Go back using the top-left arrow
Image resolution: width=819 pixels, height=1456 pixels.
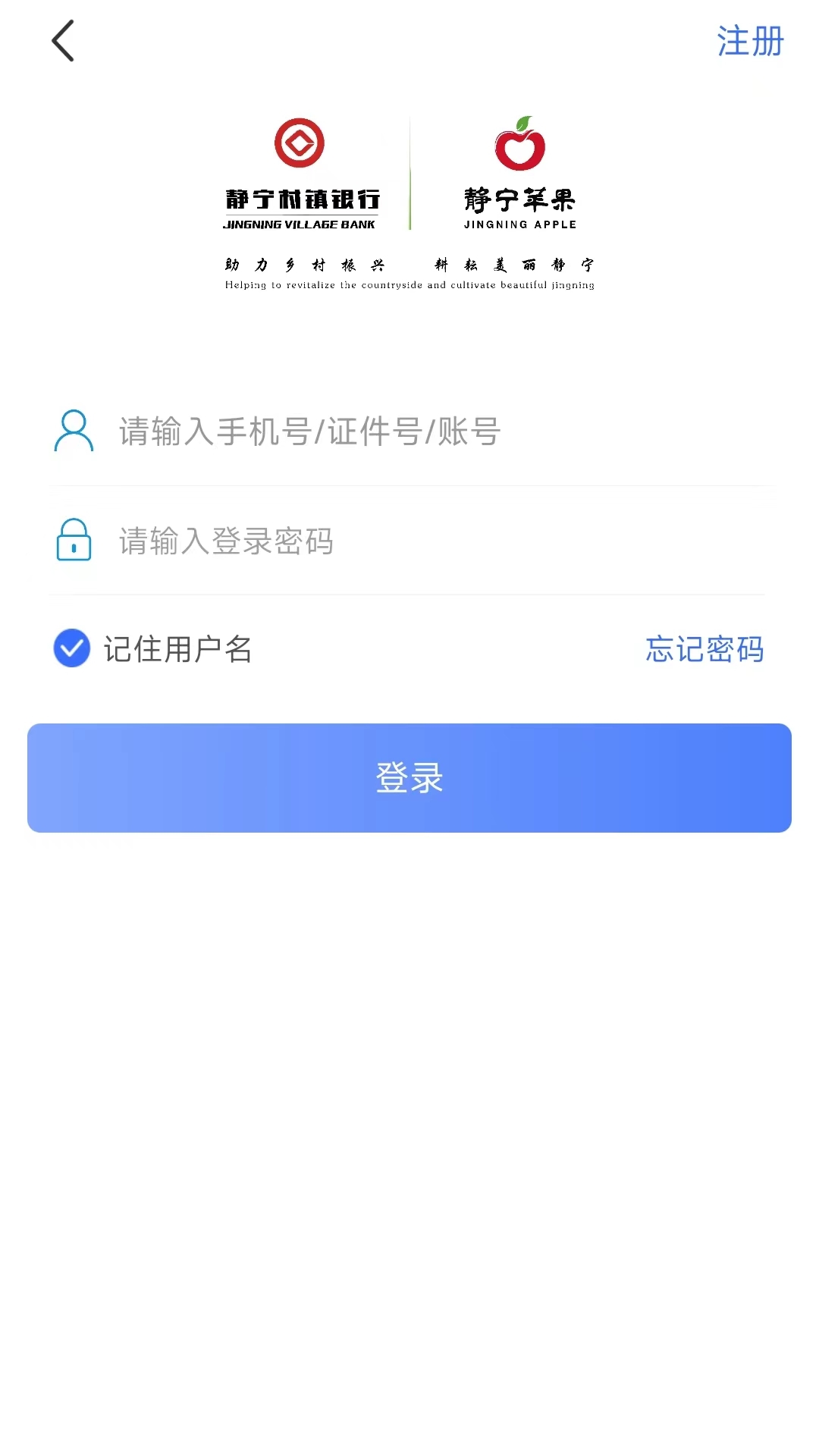click(63, 41)
